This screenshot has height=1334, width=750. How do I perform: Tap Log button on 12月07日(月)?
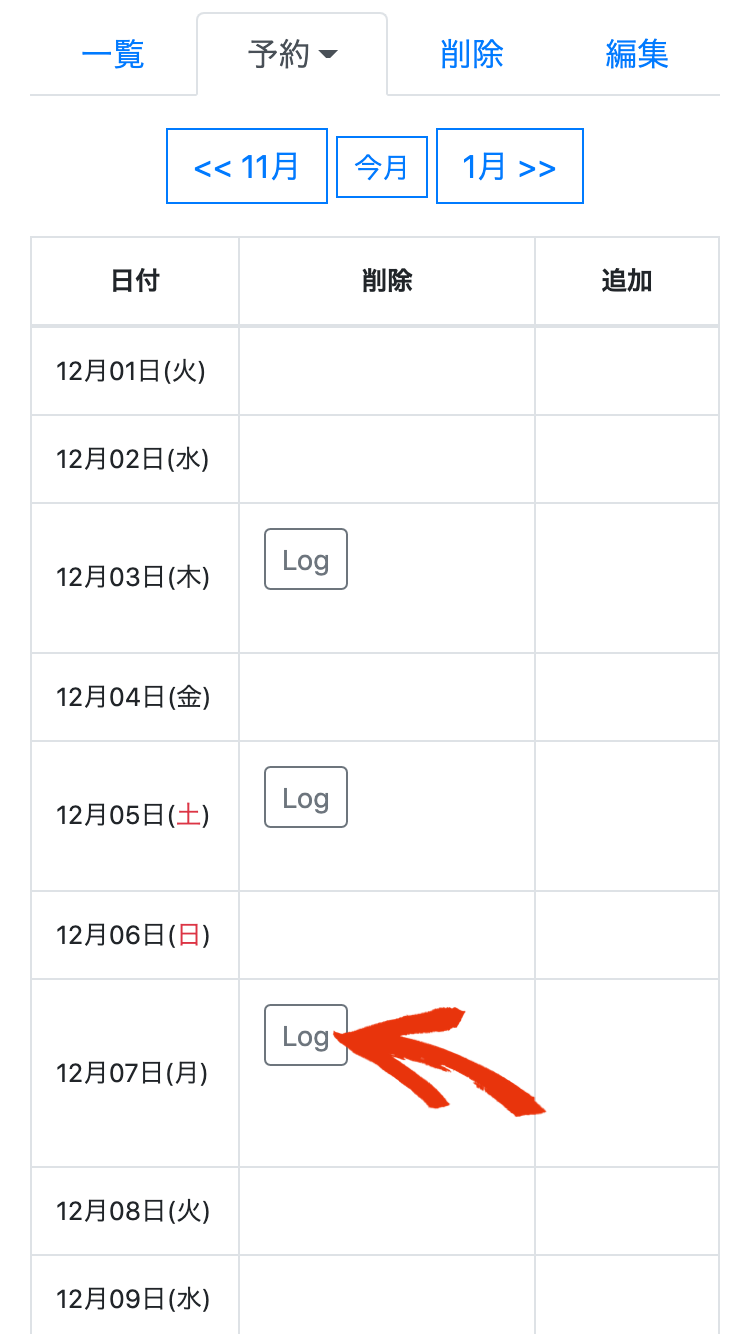point(306,1035)
